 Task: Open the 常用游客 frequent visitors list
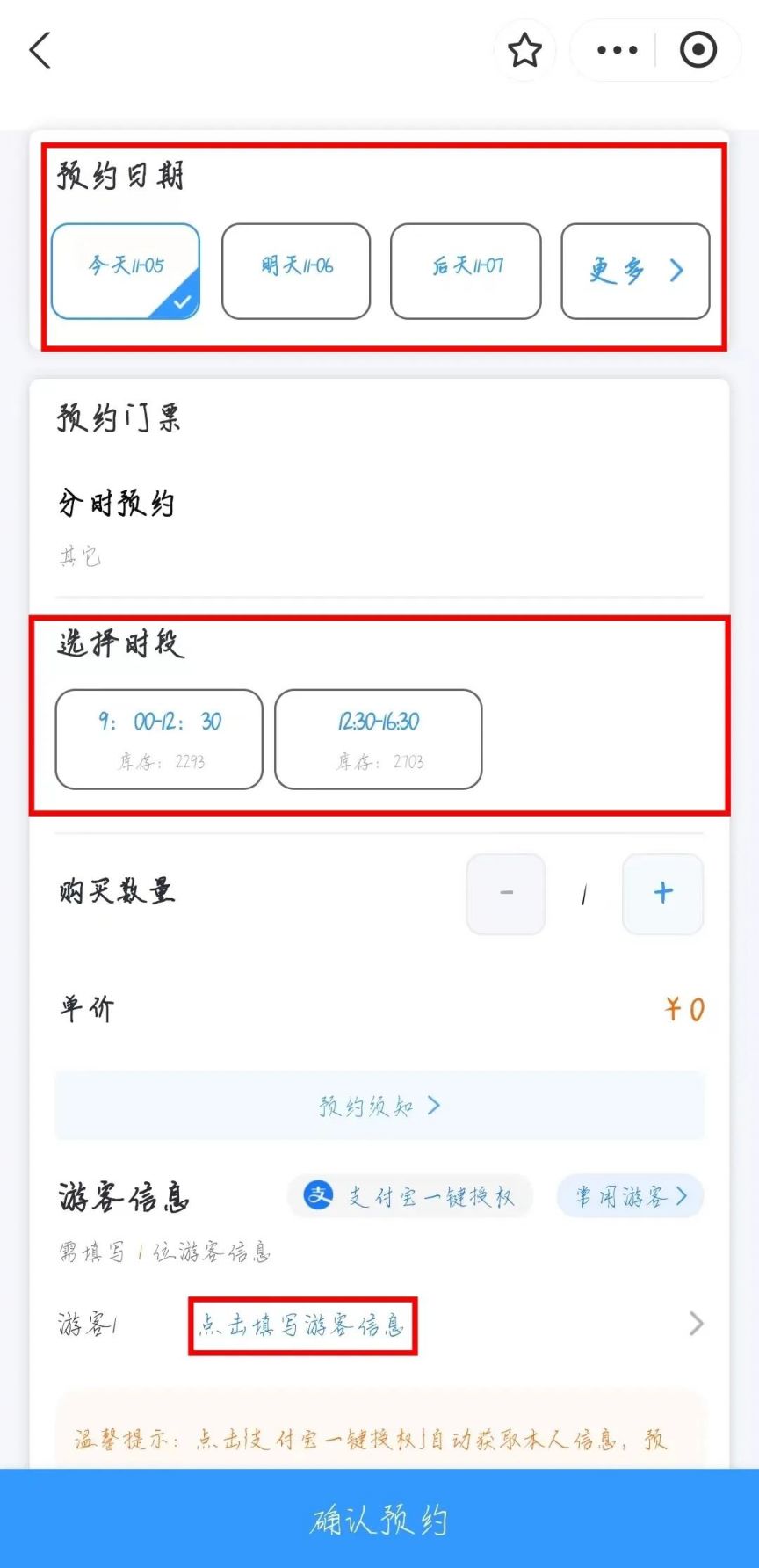[630, 1196]
